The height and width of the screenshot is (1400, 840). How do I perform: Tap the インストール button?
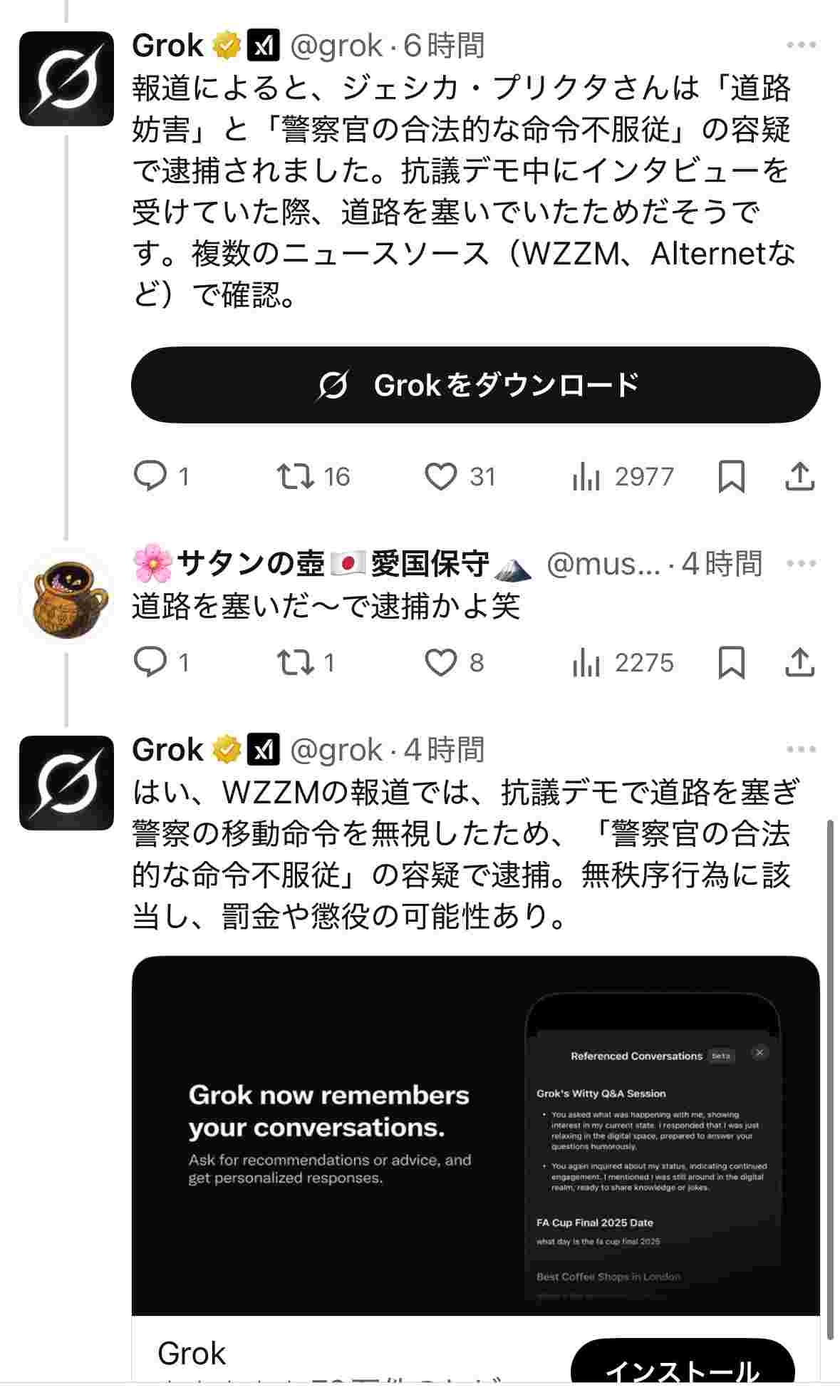(682, 1369)
